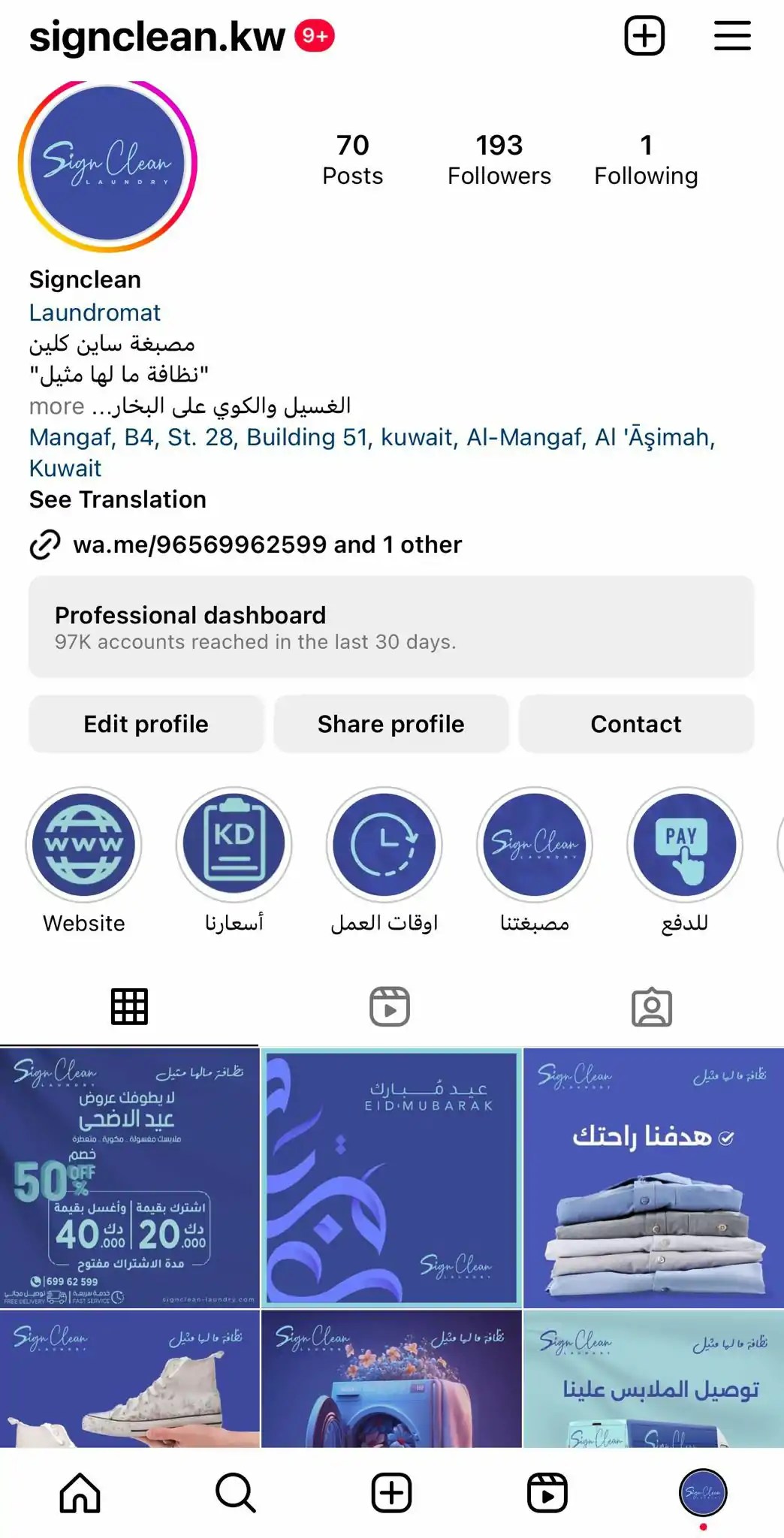
Task: Switch to the tagged photos tab
Action: pyautogui.click(x=651, y=1006)
